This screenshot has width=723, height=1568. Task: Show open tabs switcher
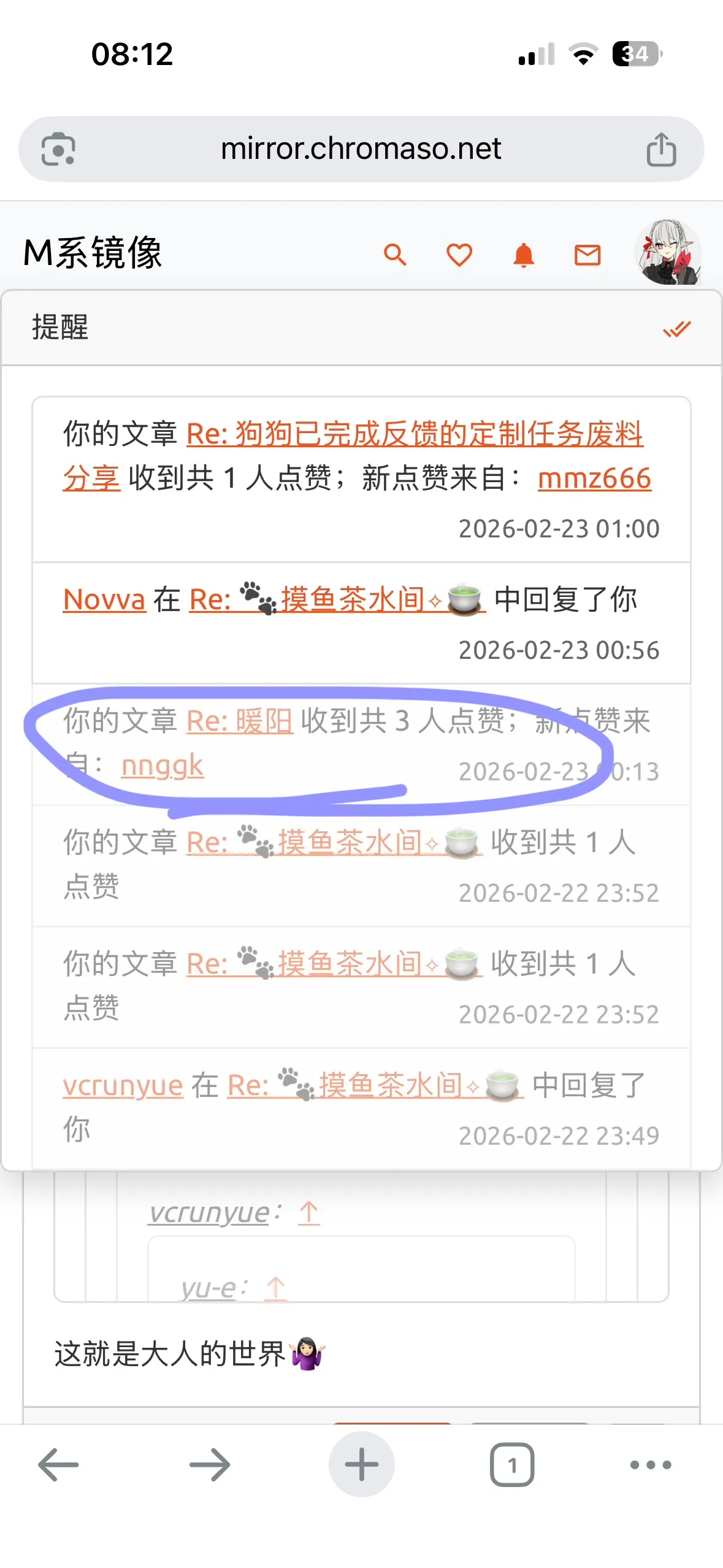coord(511,1465)
